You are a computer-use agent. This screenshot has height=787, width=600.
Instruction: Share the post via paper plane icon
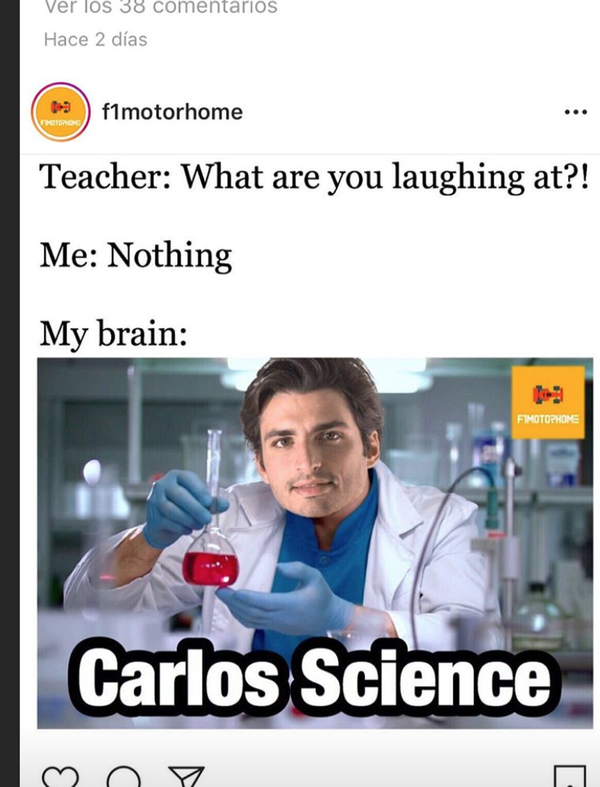click(186, 778)
